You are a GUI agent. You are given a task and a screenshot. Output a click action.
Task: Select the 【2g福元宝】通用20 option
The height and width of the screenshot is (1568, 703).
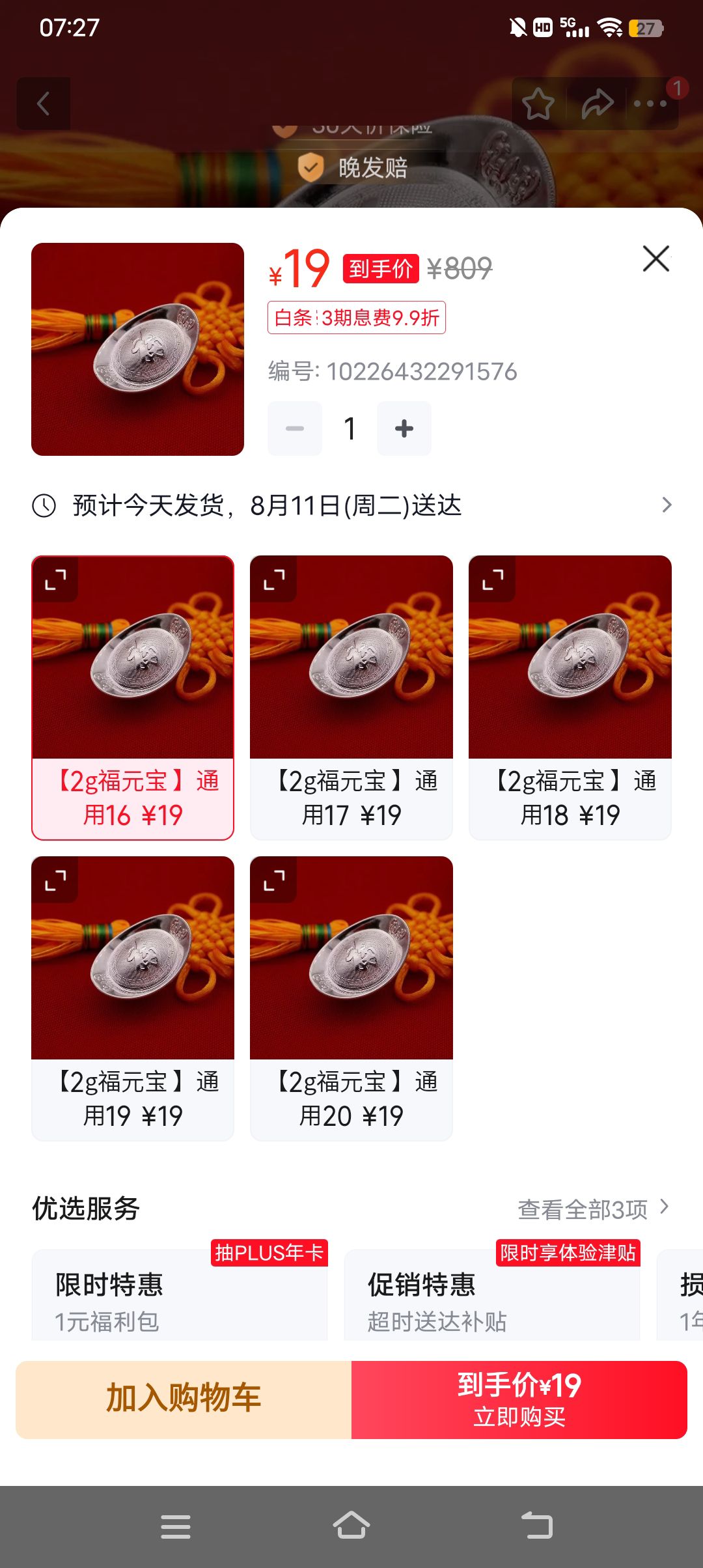click(x=351, y=999)
